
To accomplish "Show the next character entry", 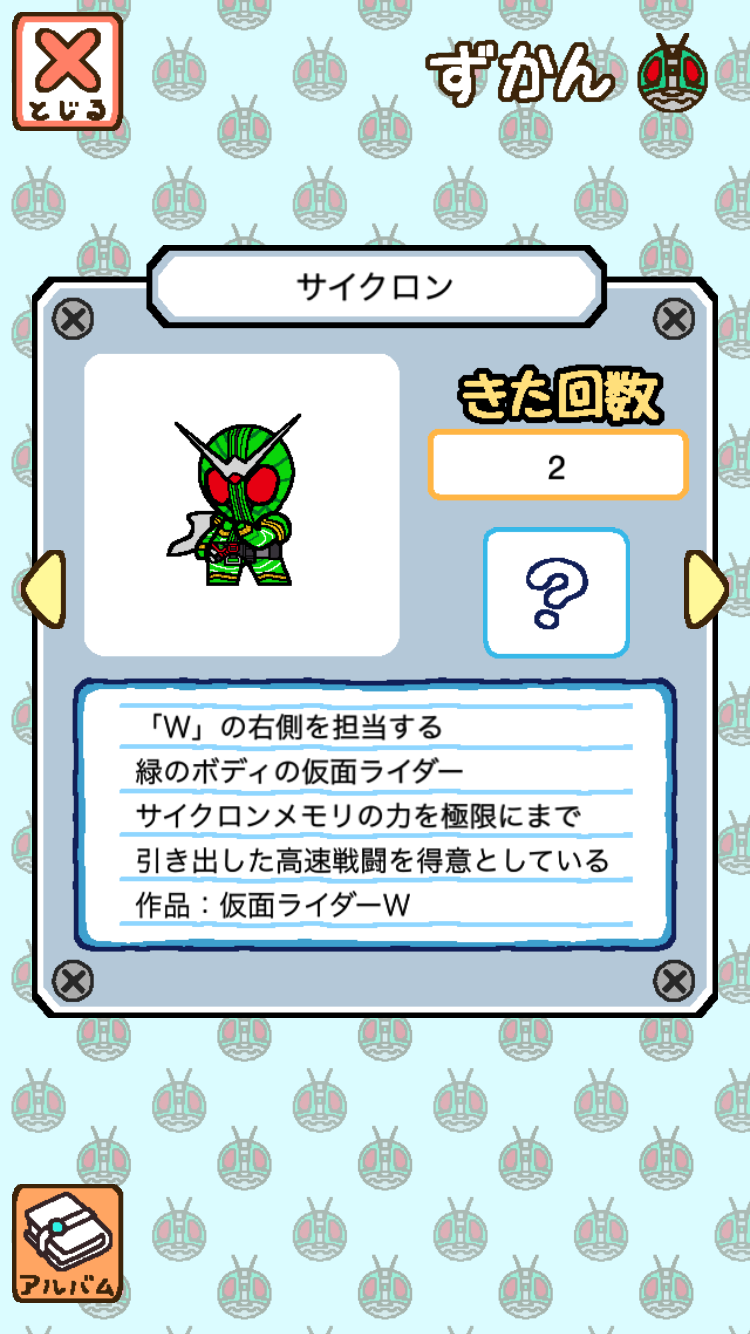I will [x=706, y=589].
